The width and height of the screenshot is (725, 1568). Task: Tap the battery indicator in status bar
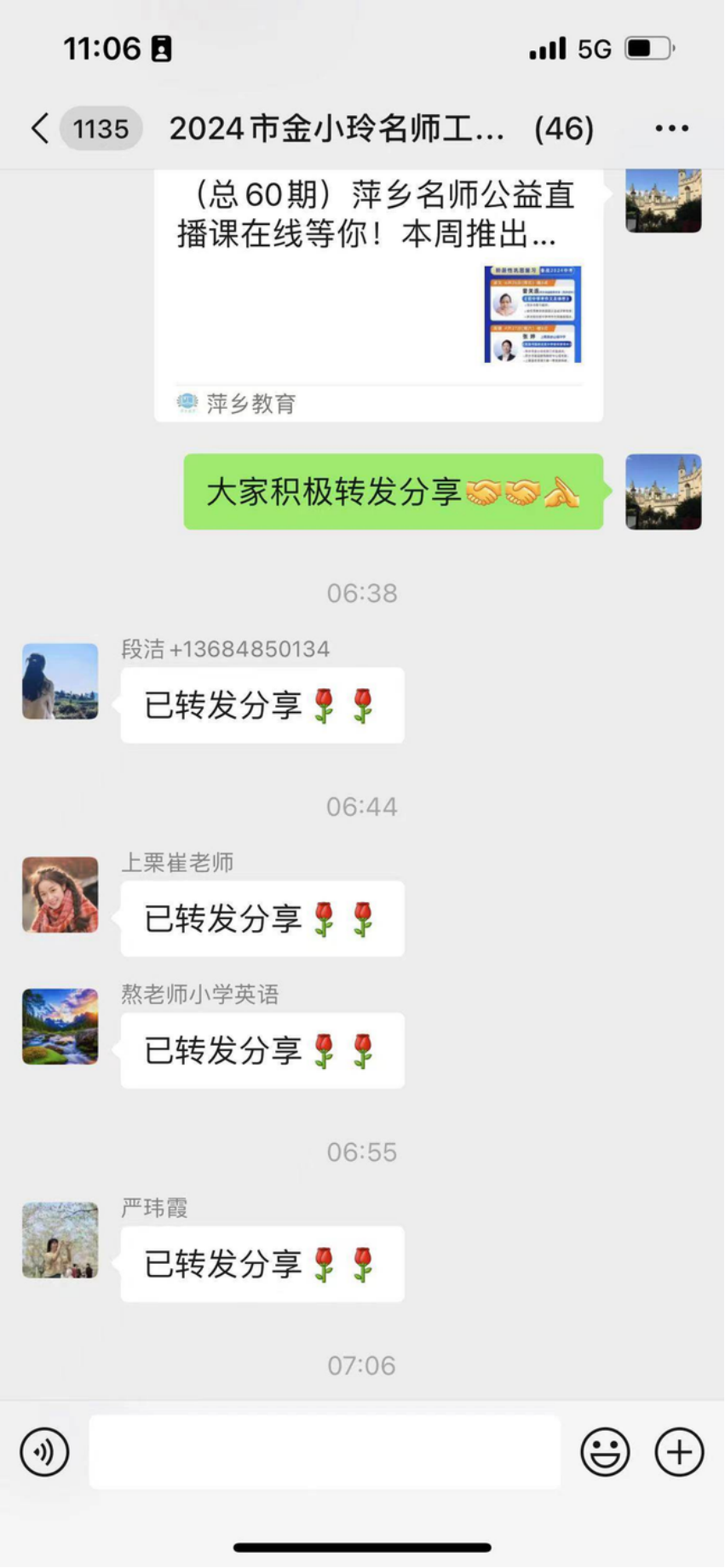[x=648, y=49]
